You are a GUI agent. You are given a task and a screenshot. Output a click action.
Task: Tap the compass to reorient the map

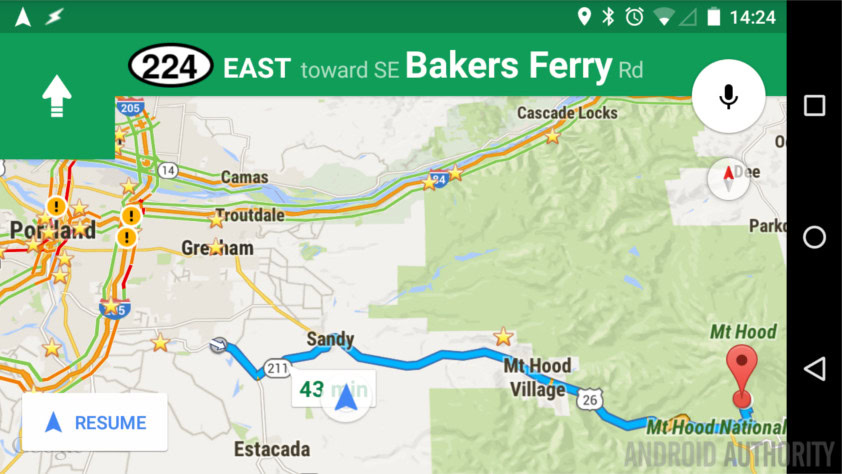pos(728,179)
